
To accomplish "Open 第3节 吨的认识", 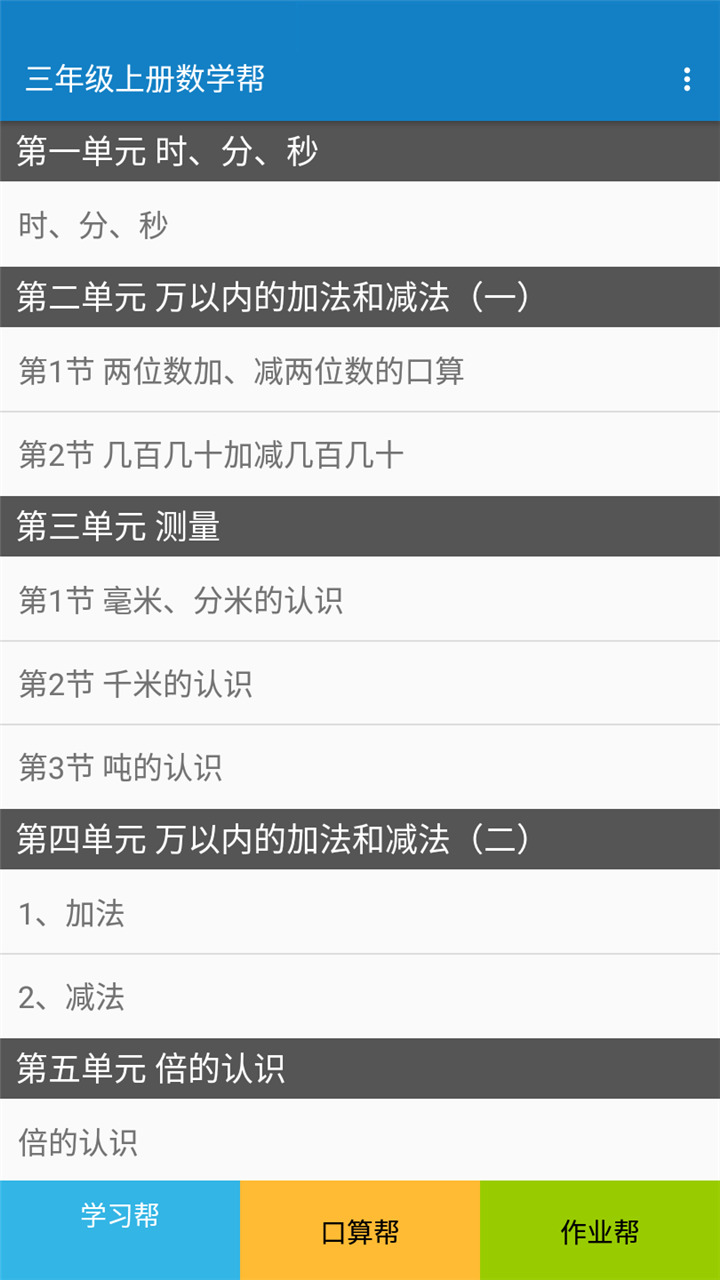I will point(360,768).
